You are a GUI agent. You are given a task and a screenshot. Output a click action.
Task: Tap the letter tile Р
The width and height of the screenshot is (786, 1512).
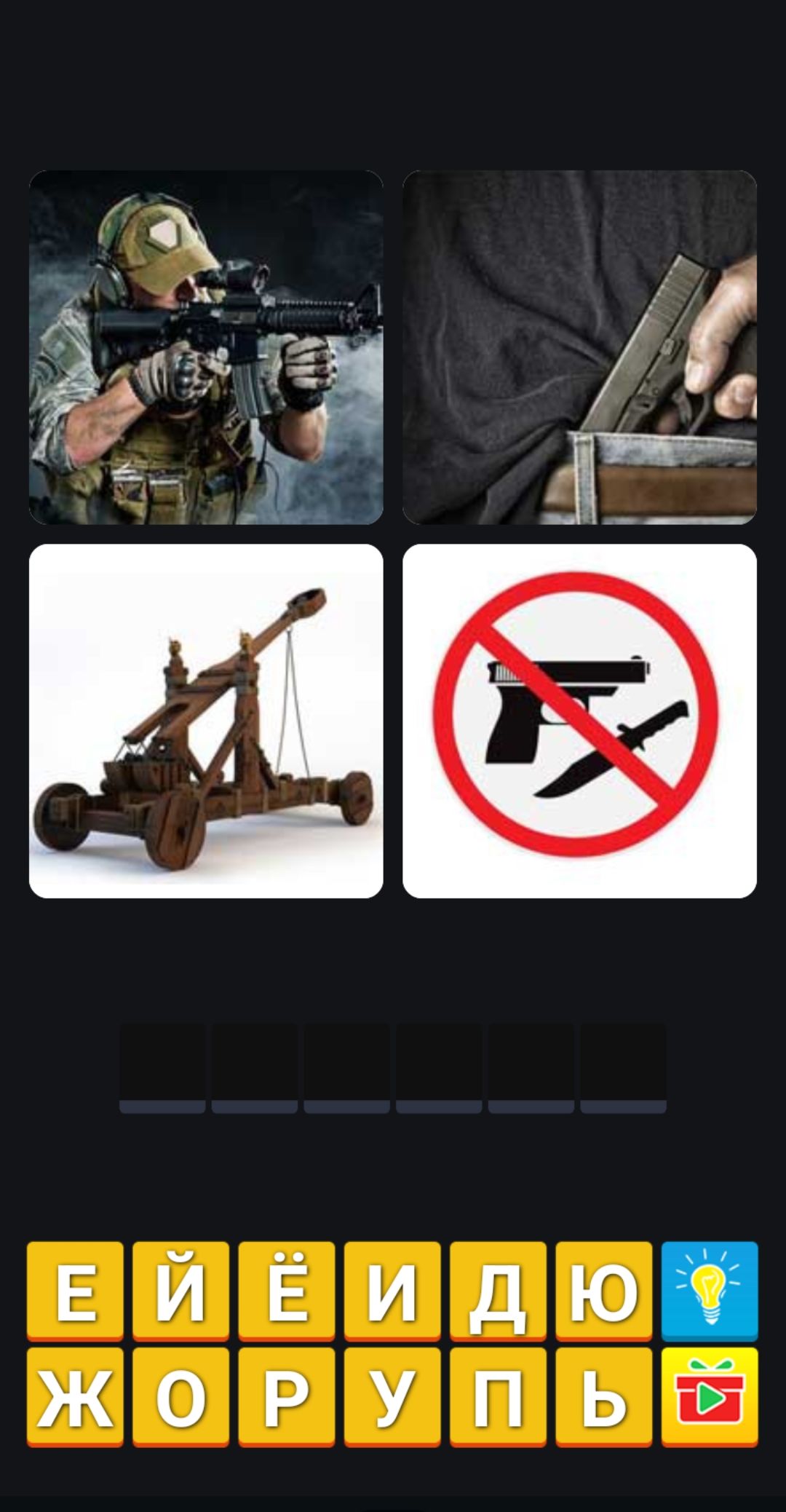pos(287,1396)
